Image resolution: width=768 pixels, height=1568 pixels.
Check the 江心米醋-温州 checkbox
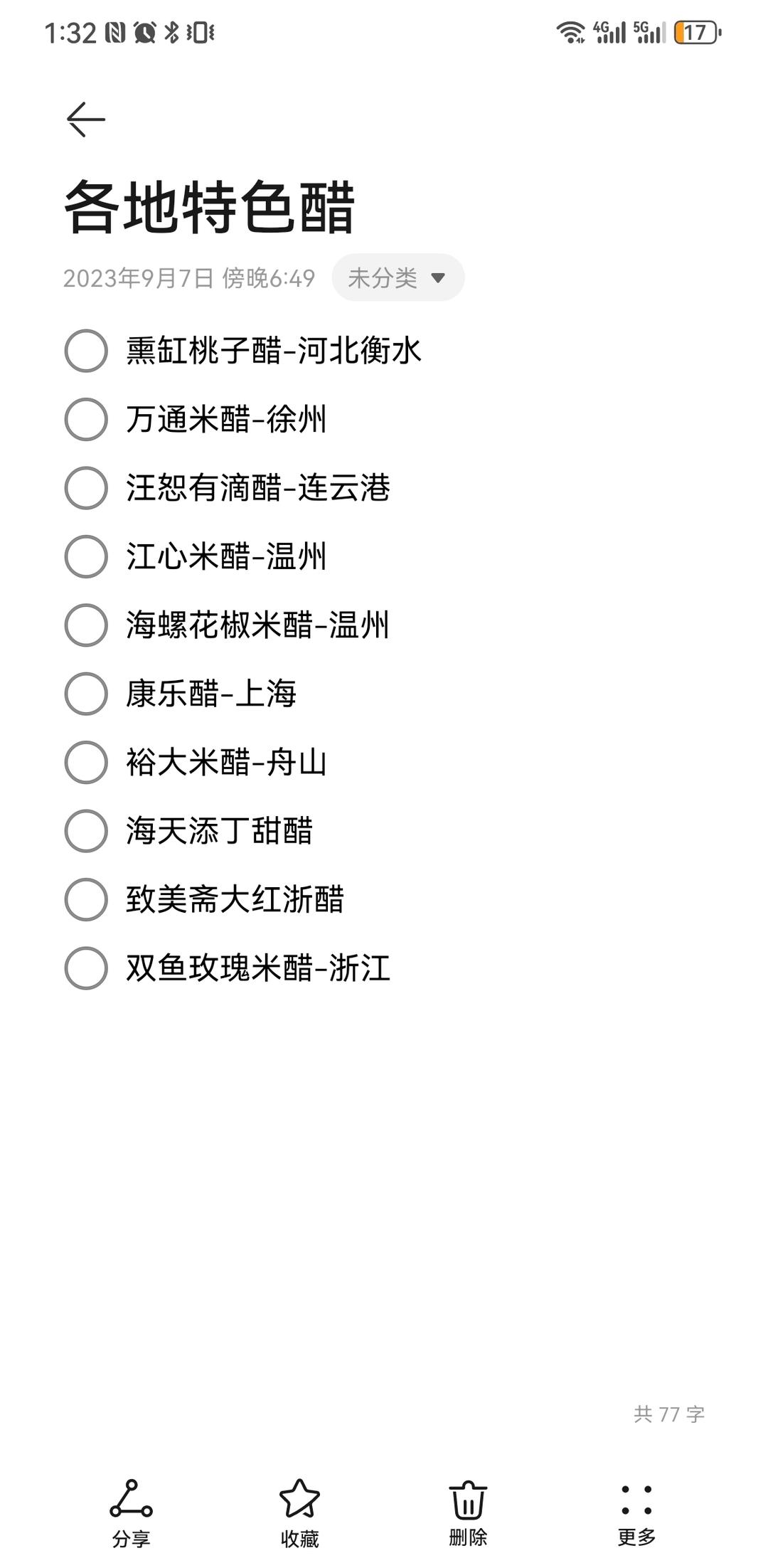click(x=86, y=556)
